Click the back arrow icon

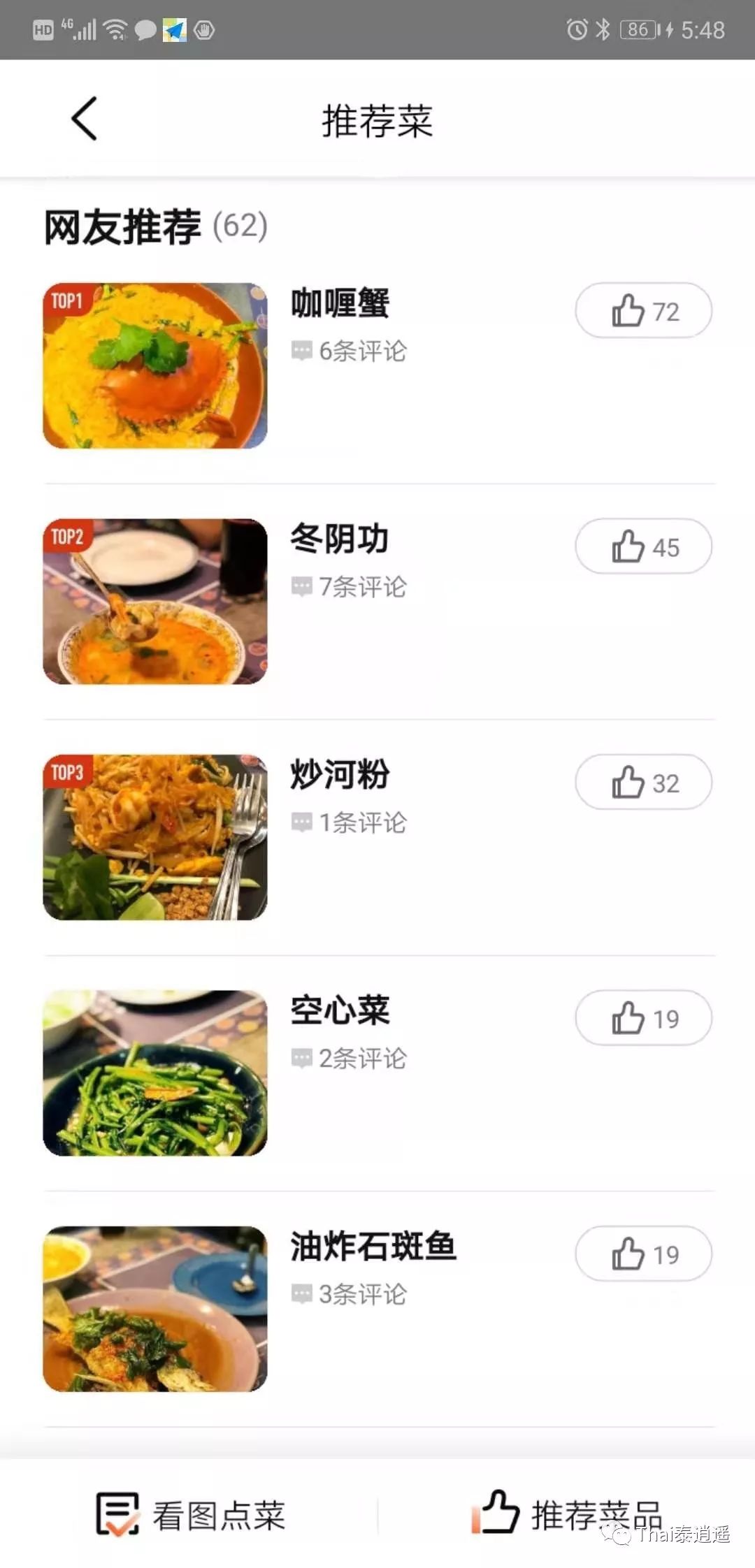click(x=84, y=117)
